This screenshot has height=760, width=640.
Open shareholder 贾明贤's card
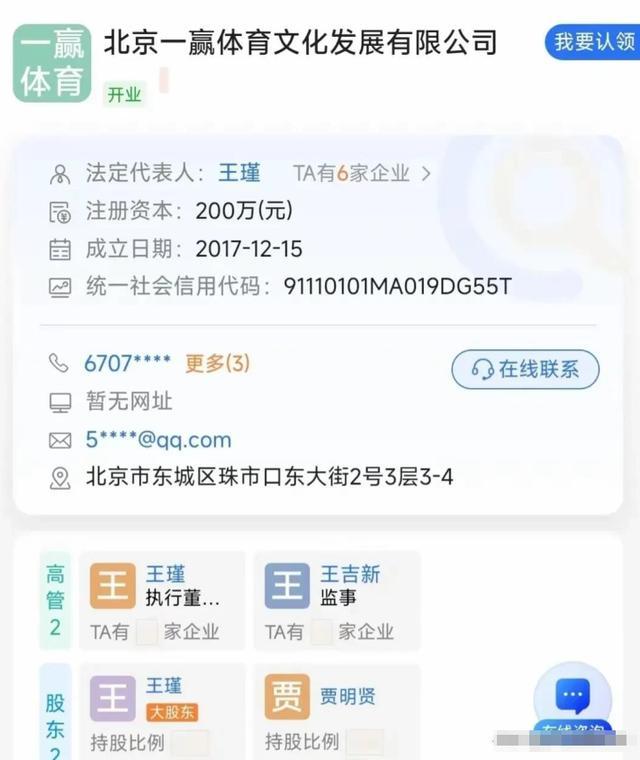coord(336,711)
